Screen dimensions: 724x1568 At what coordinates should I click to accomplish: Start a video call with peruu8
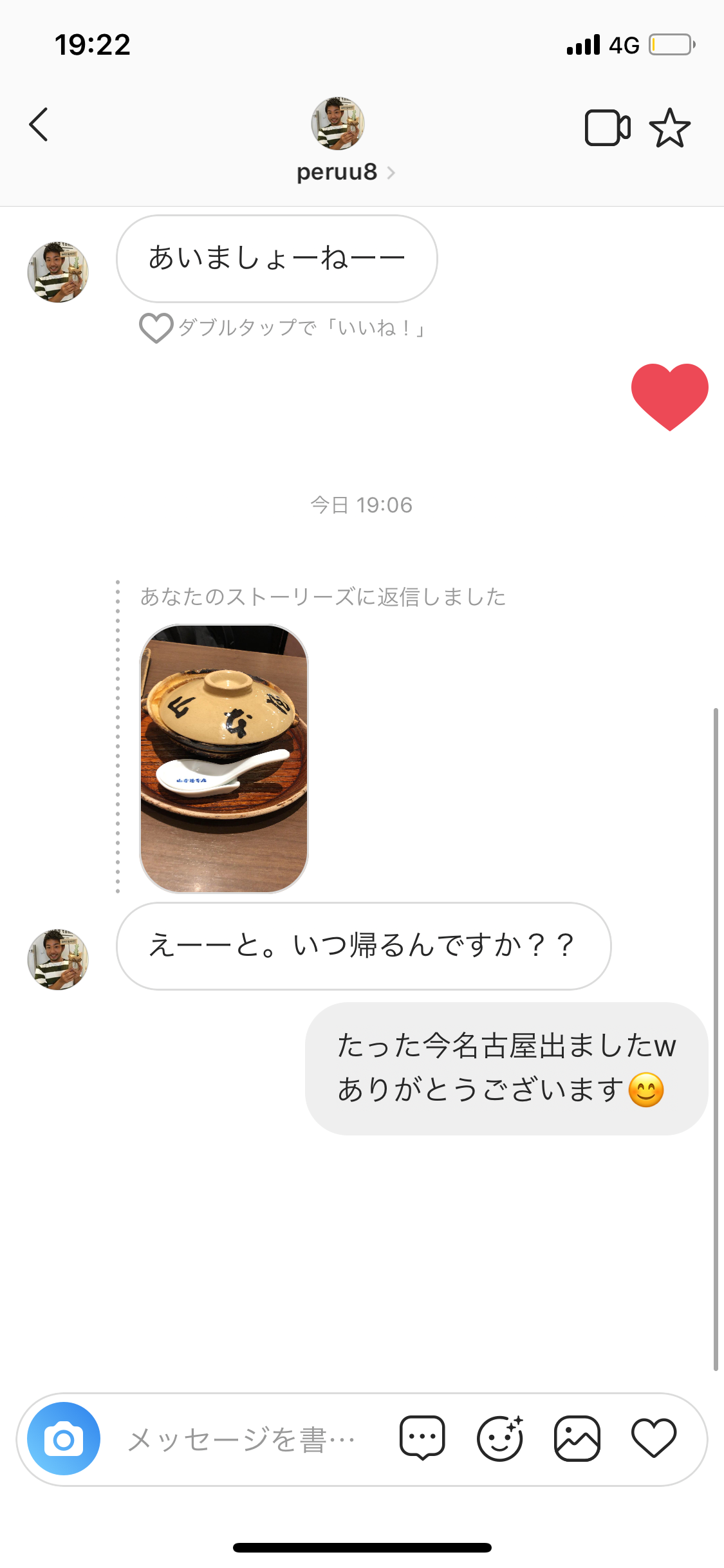coord(608,127)
